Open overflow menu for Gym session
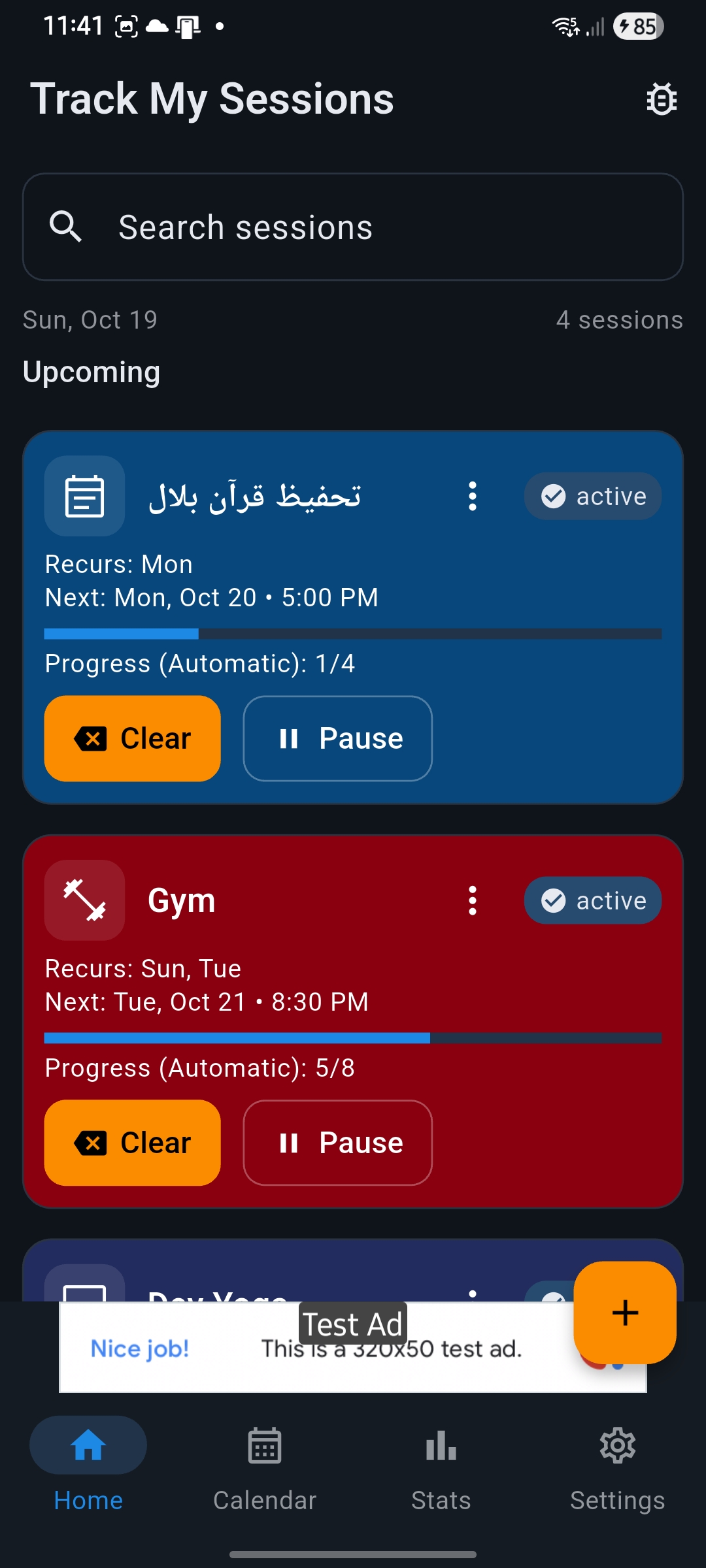The width and height of the screenshot is (706, 1568). (x=473, y=901)
